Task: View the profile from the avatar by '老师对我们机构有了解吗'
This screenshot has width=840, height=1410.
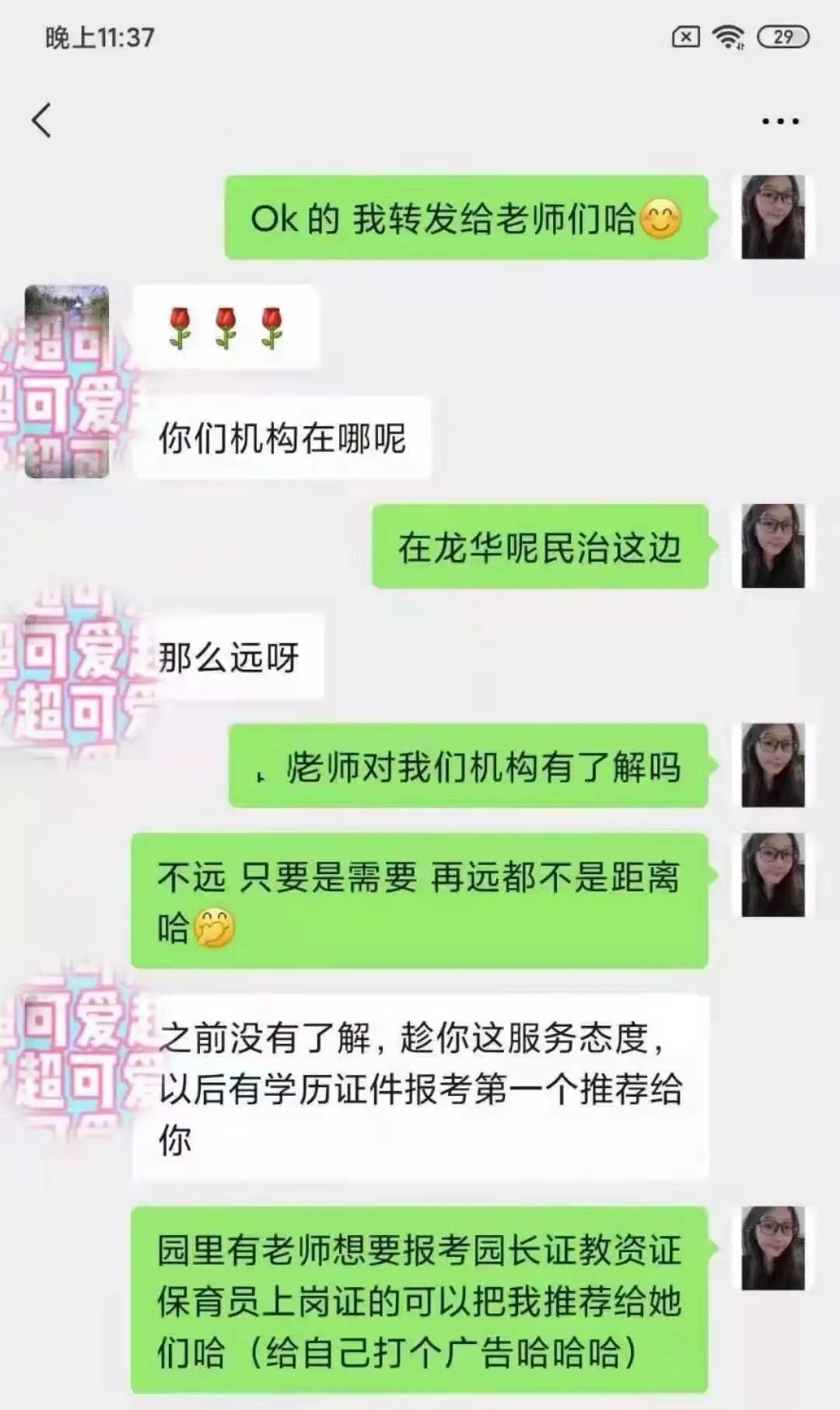Action: tap(772, 765)
